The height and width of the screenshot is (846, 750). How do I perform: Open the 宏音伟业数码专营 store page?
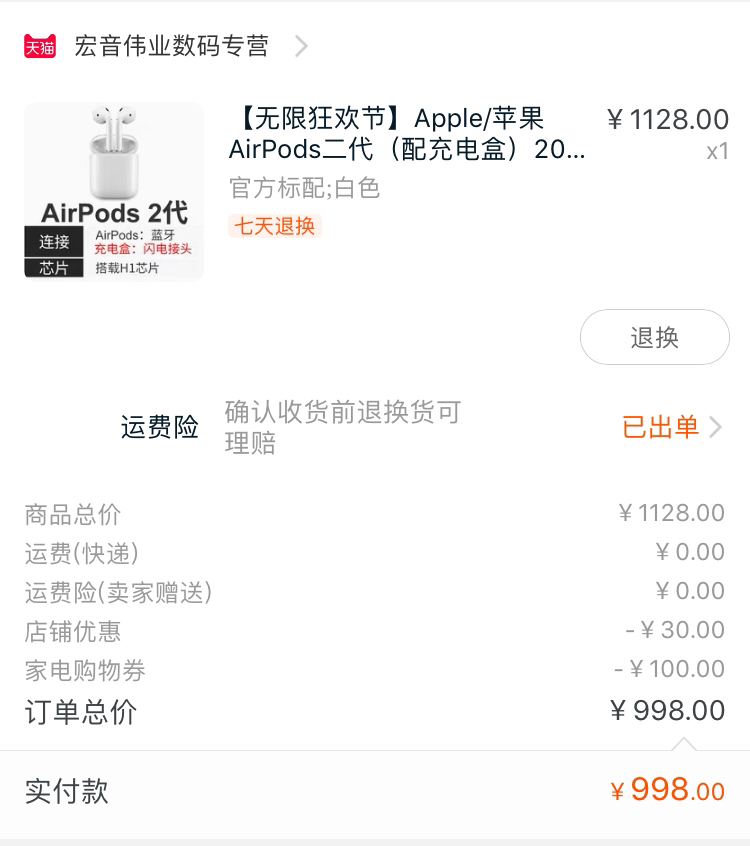pos(171,47)
